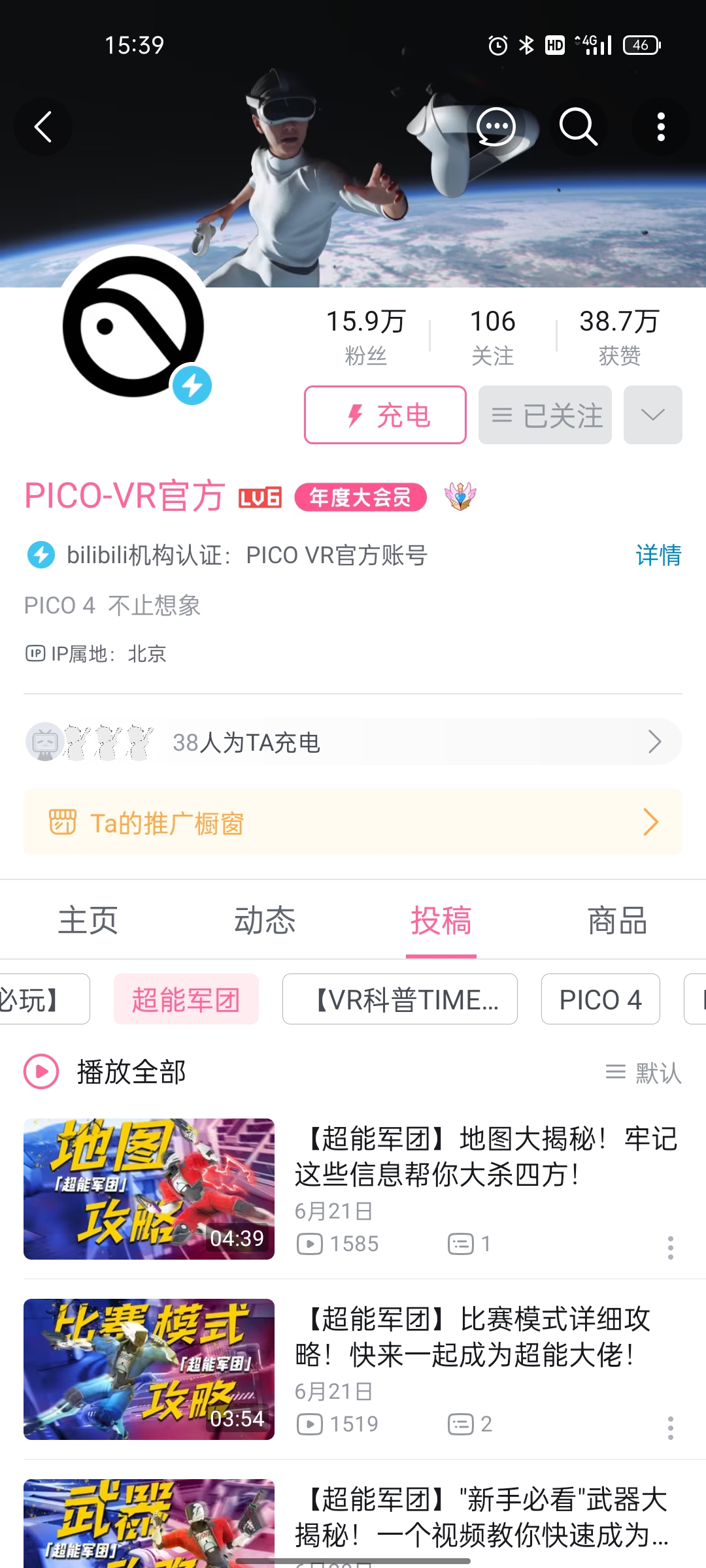The width and height of the screenshot is (706, 1568).
Task: Open the private message chat icon
Action: pyautogui.click(x=496, y=127)
